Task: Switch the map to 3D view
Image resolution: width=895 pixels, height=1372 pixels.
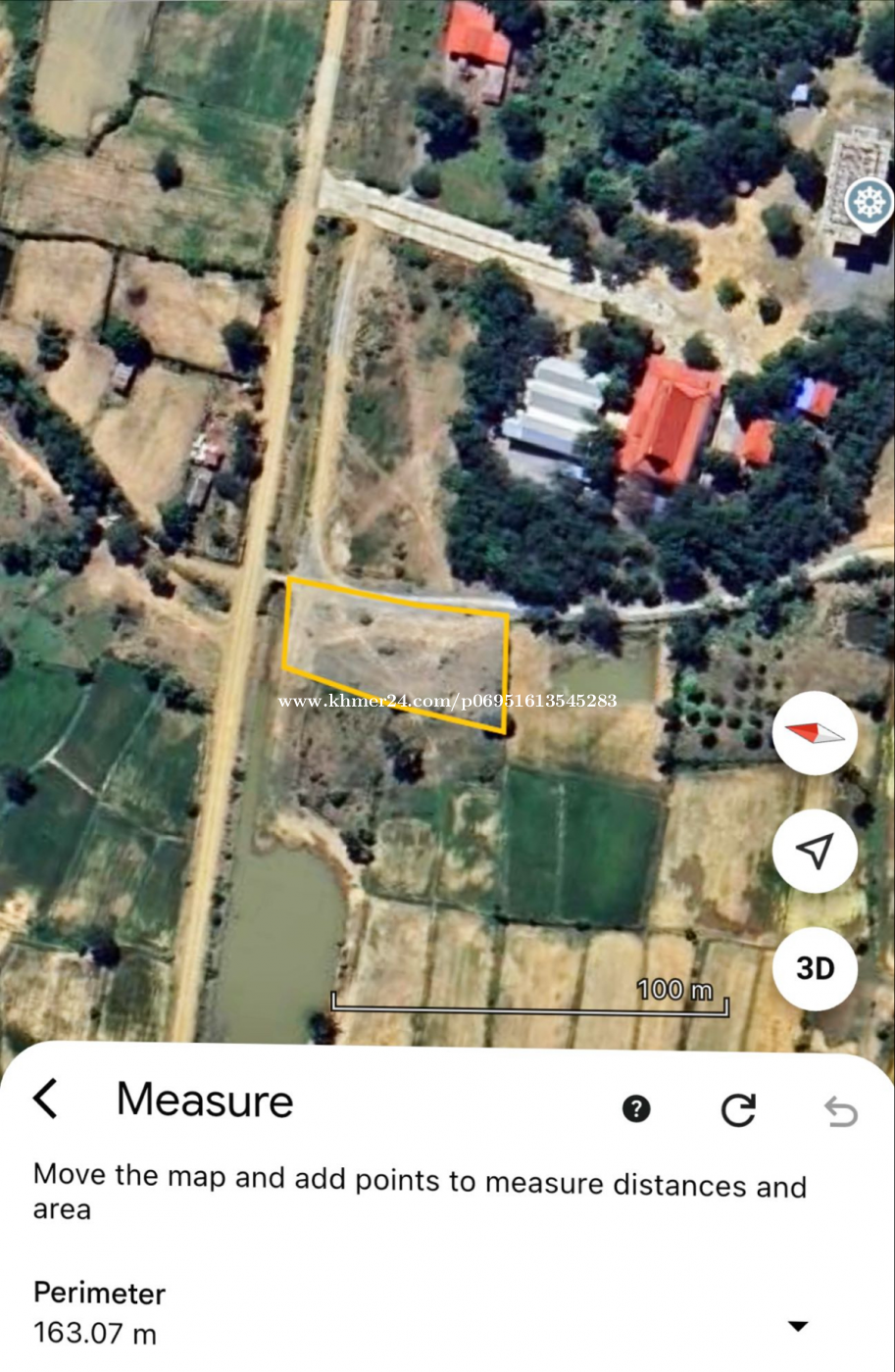Action: 815,968
